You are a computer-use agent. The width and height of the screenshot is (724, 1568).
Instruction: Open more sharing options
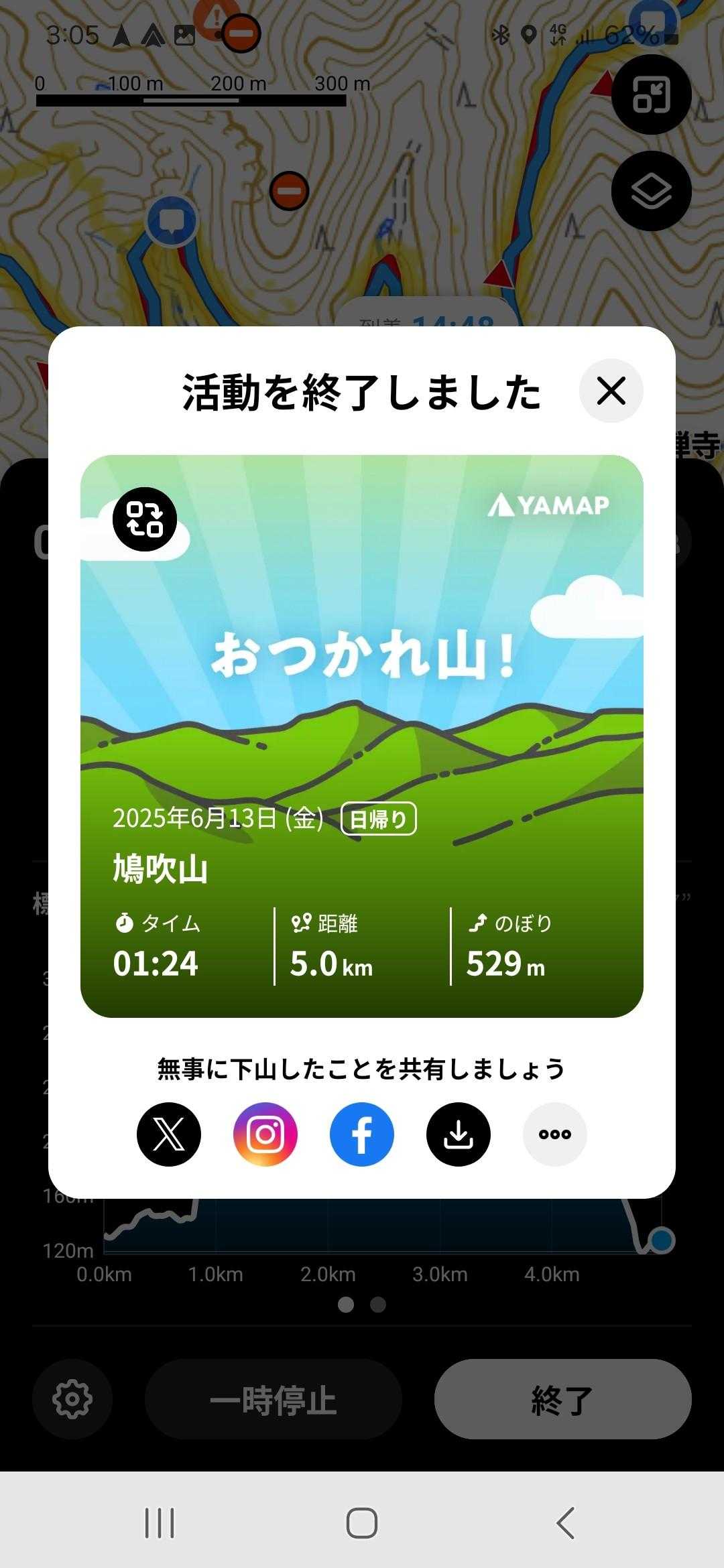tap(555, 1134)
